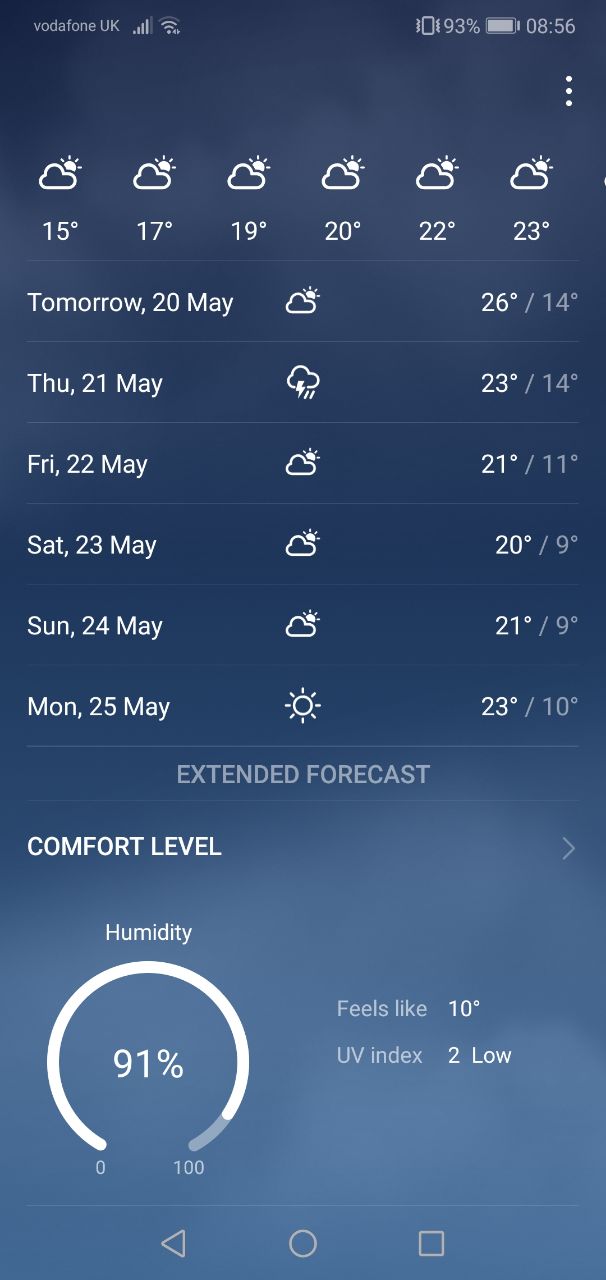Go back using the navigation bar
Viewport: 606px width, 1280px height.
click(173, 1243)
